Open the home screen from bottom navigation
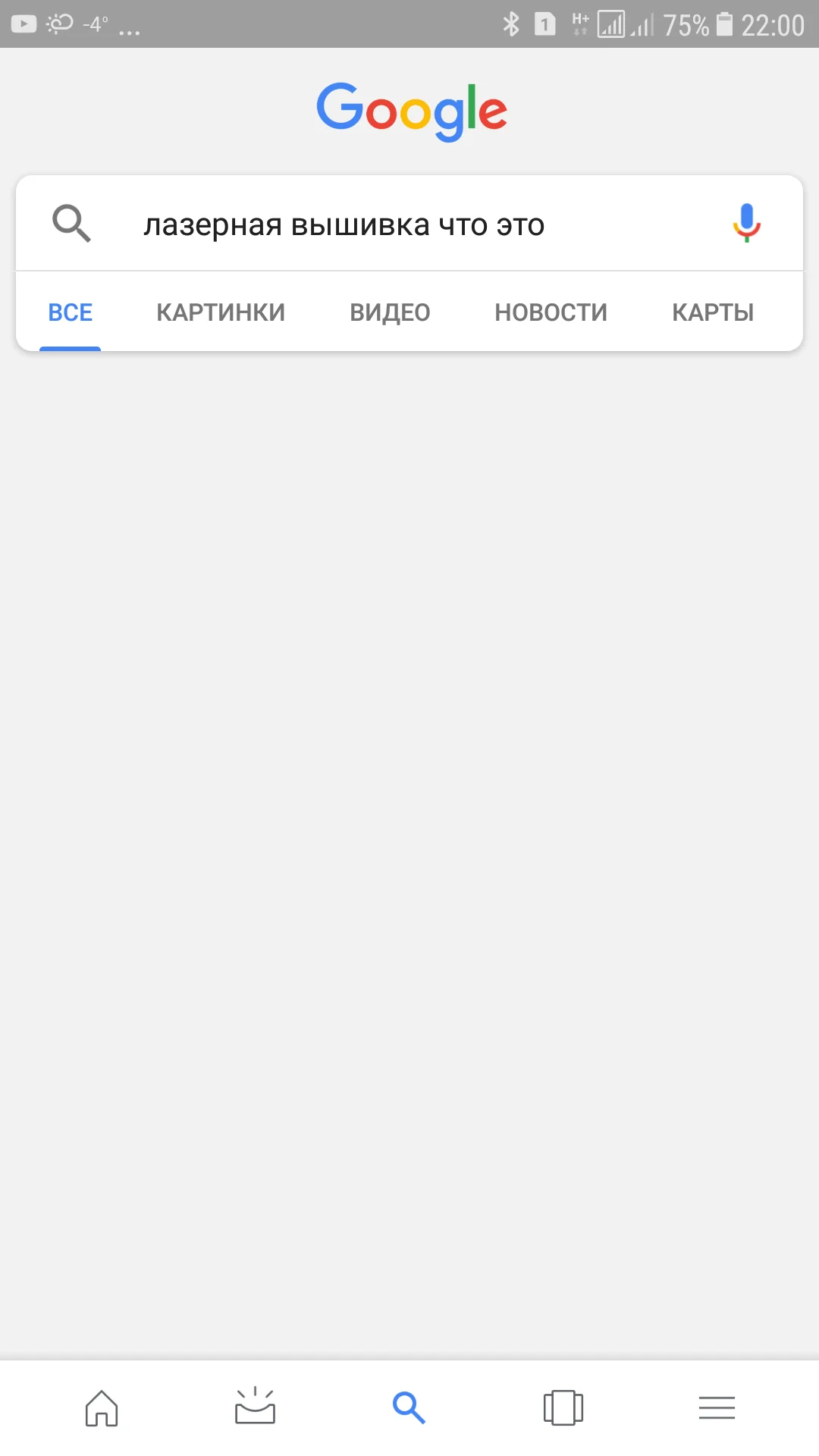 pos(102,1407)
